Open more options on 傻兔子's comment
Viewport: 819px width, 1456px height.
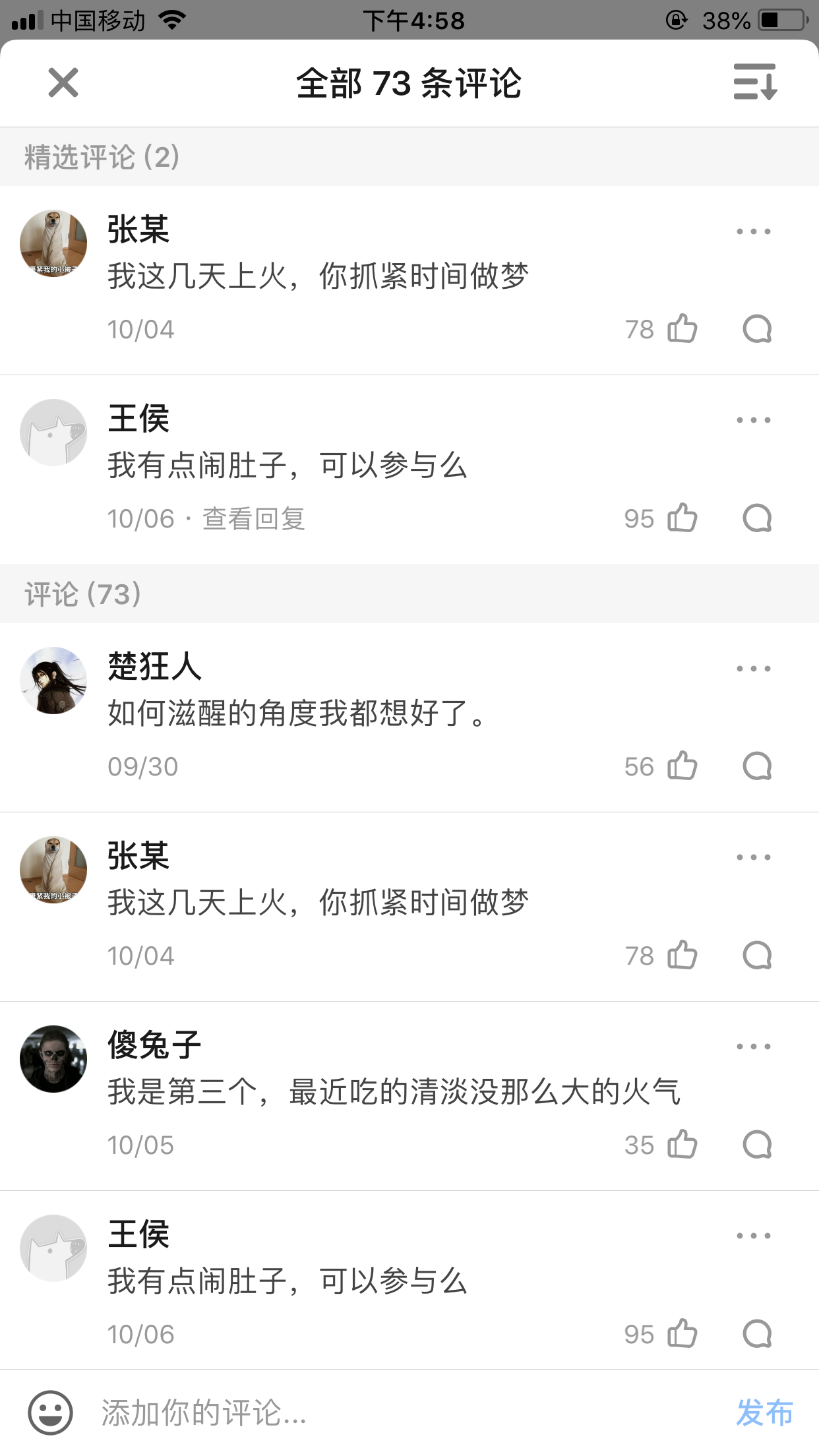pyautogui.click(x=753, y=1046)
